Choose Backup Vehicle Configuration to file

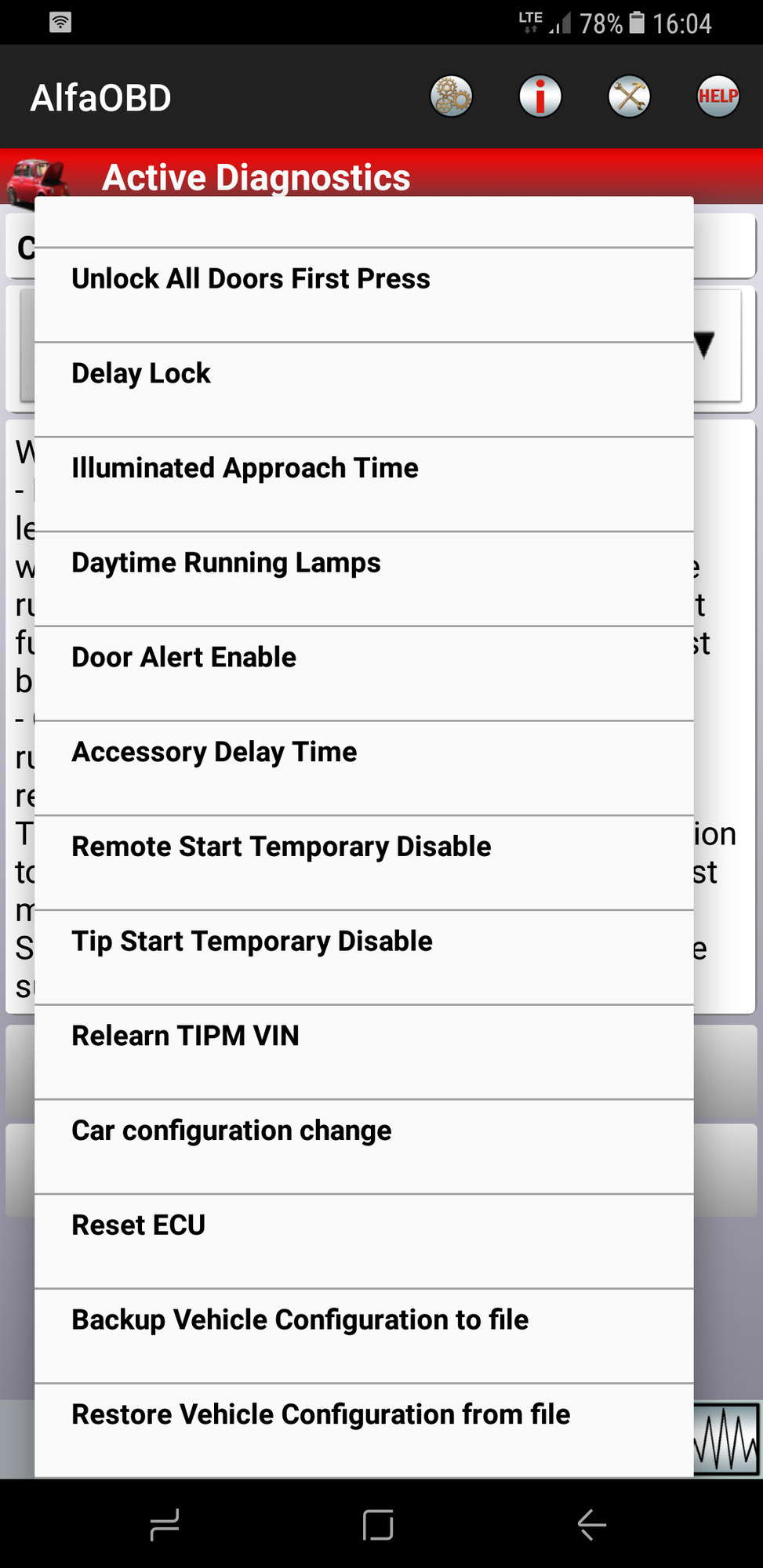click(364, 1335)
